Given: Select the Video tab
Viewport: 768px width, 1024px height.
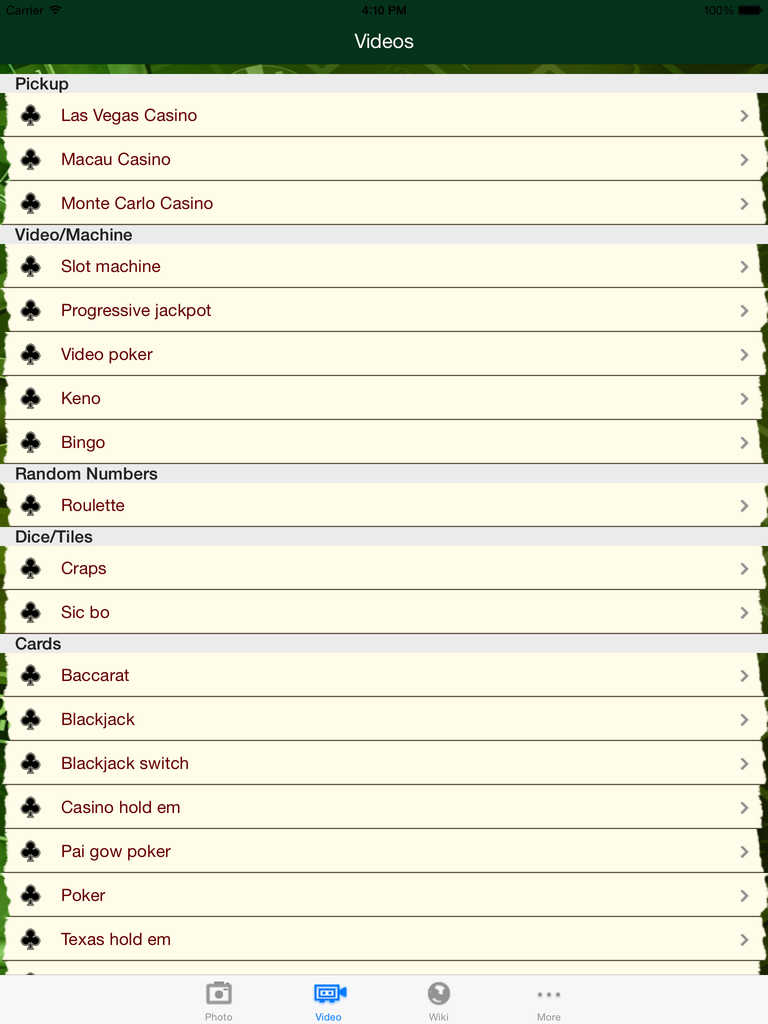Looking at the screenshot, I should 329,999.
